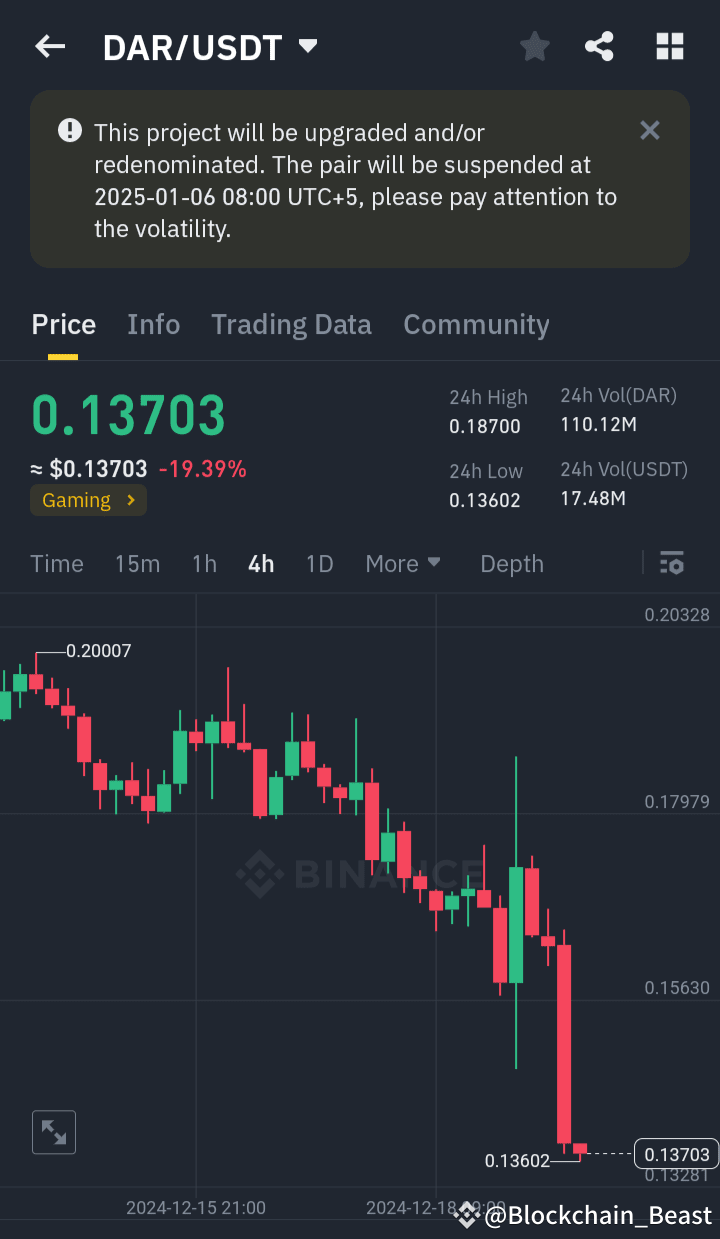Dismiss the suspension warning banner
Viewport: 720px width, 1239px height.
click(649, 130)
